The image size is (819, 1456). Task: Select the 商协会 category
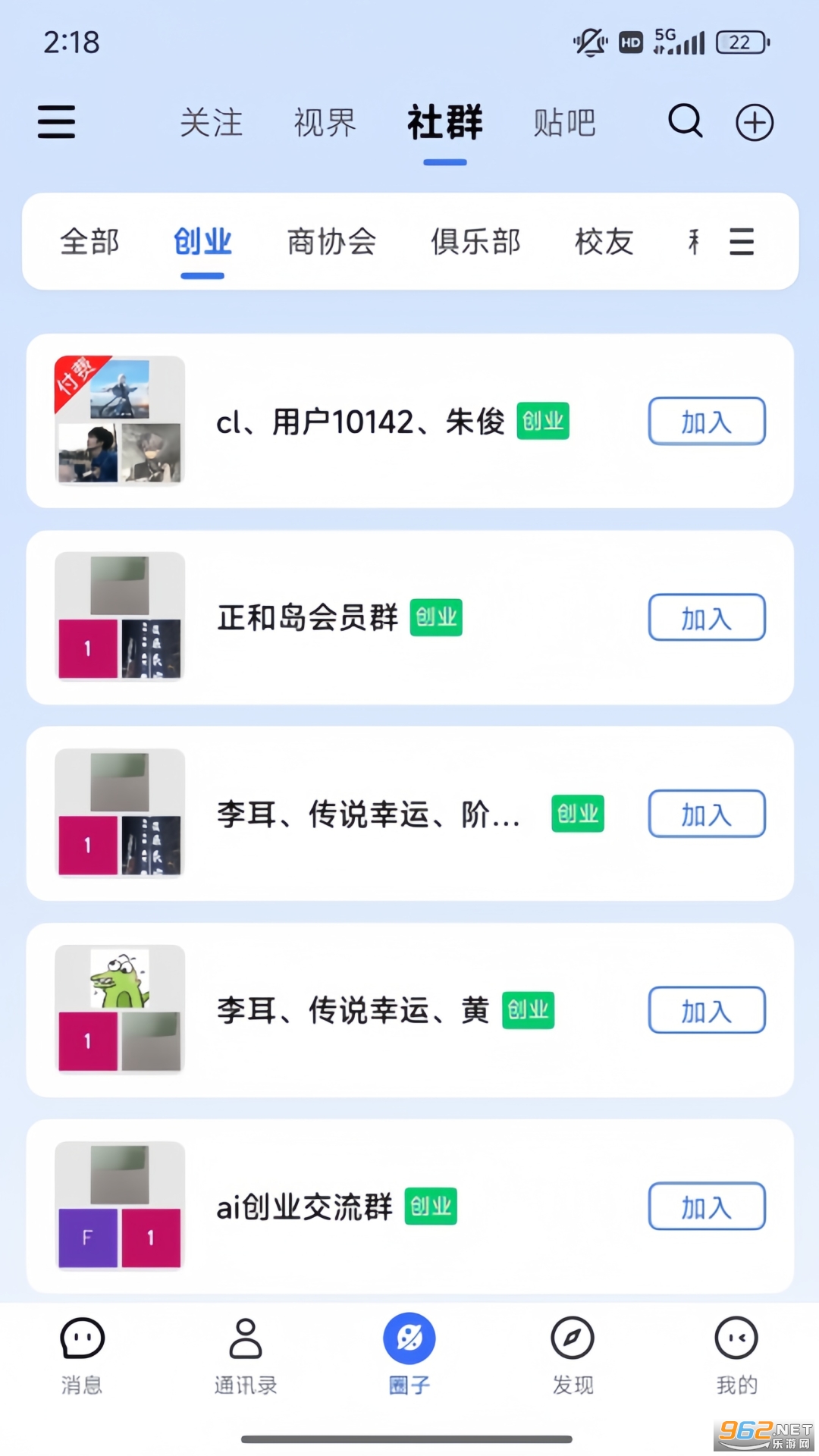point(331,242)
